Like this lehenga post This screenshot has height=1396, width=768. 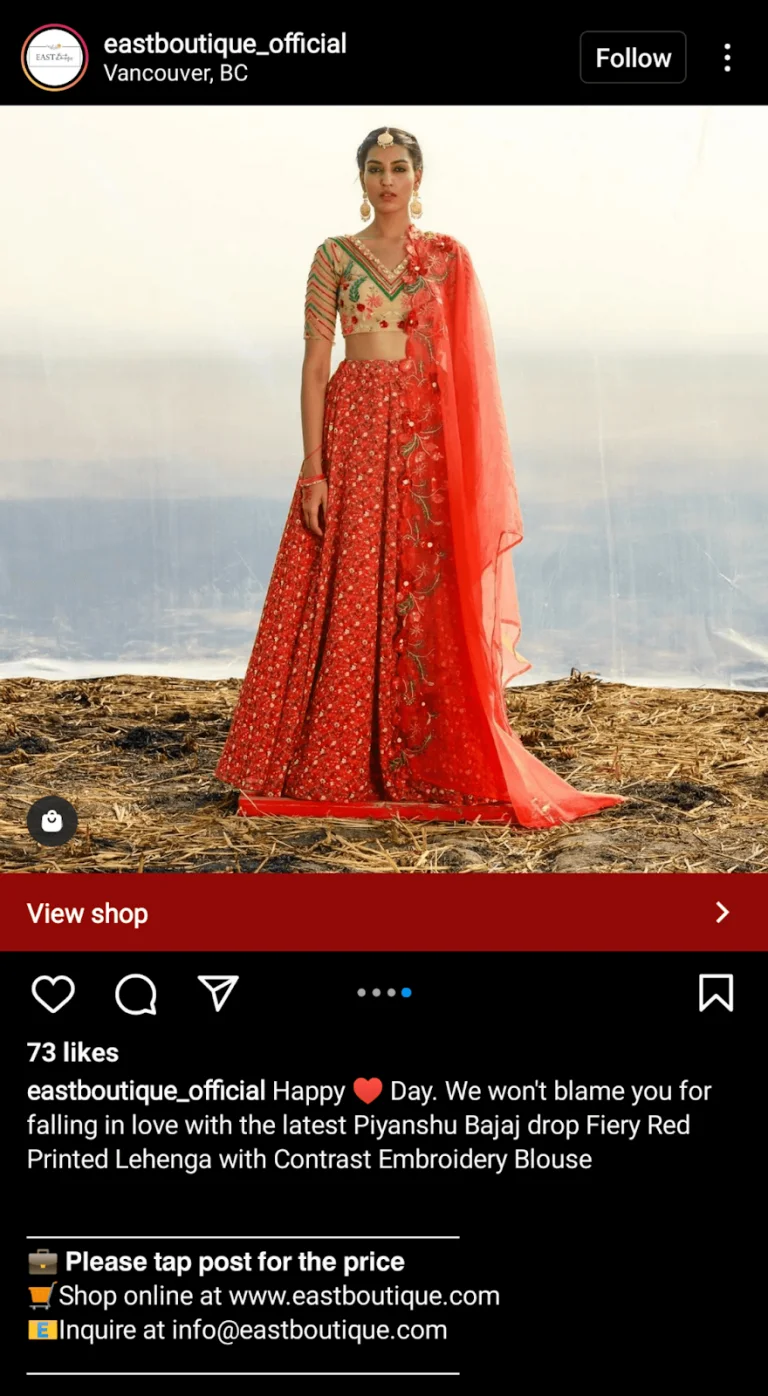53,994
